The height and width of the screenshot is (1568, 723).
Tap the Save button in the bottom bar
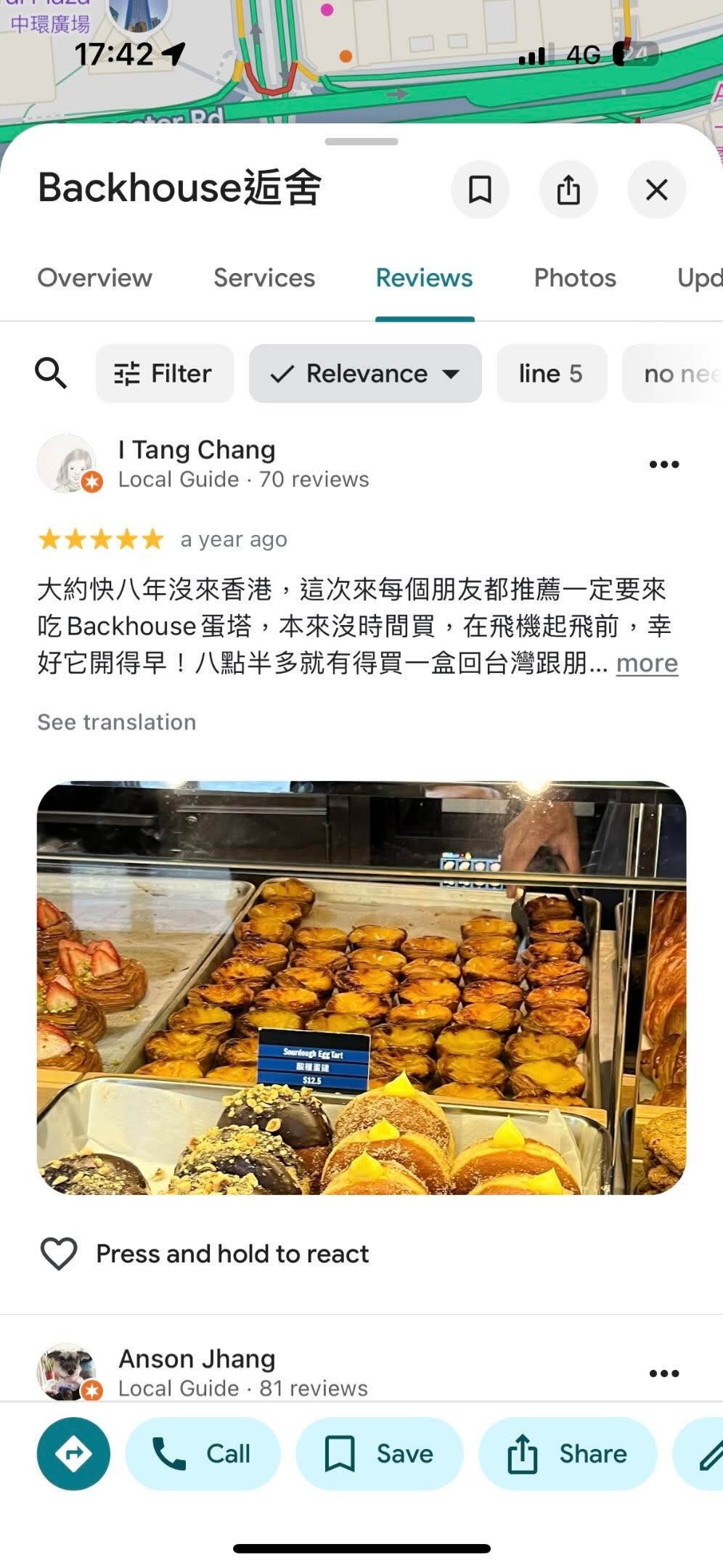coord(380,1454)
